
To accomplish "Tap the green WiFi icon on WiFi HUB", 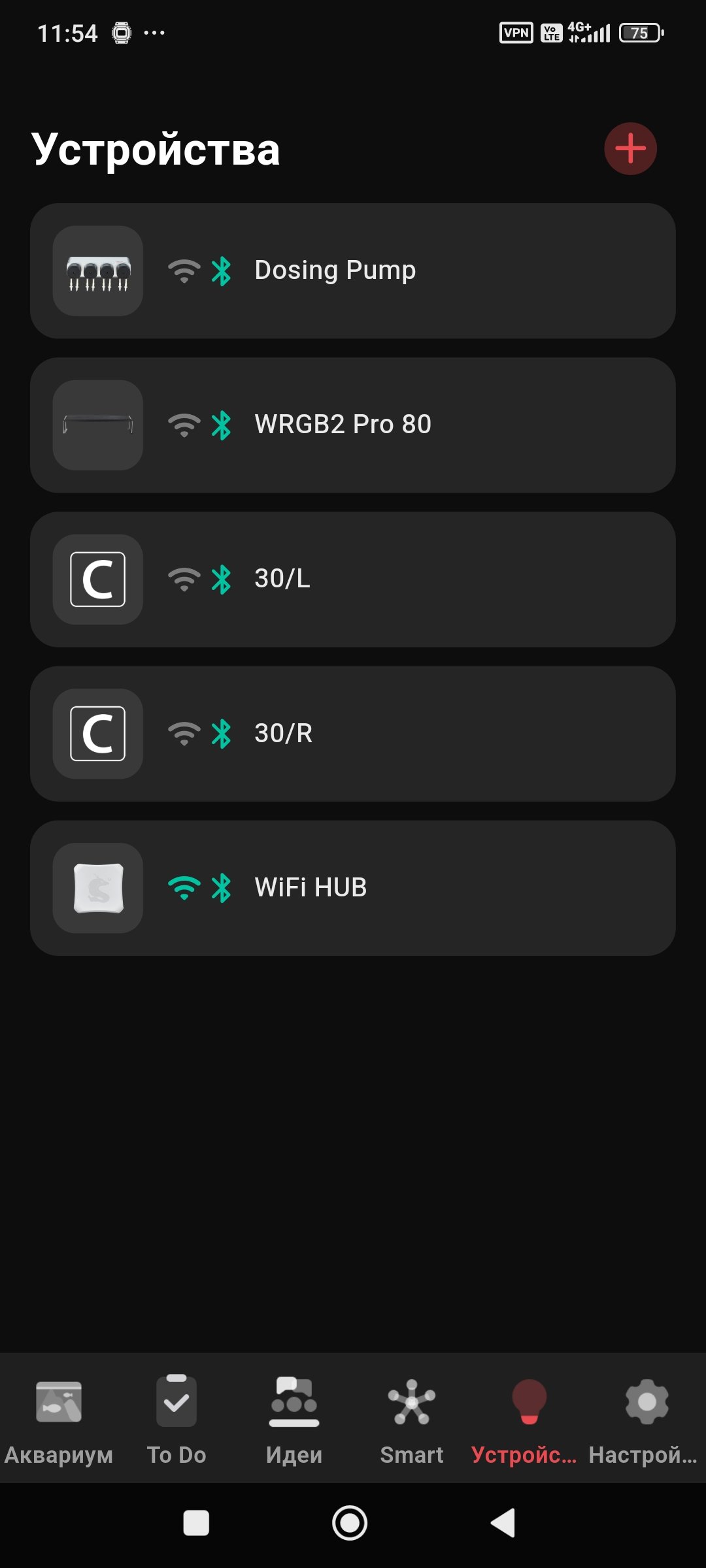I will pos(184,887).
